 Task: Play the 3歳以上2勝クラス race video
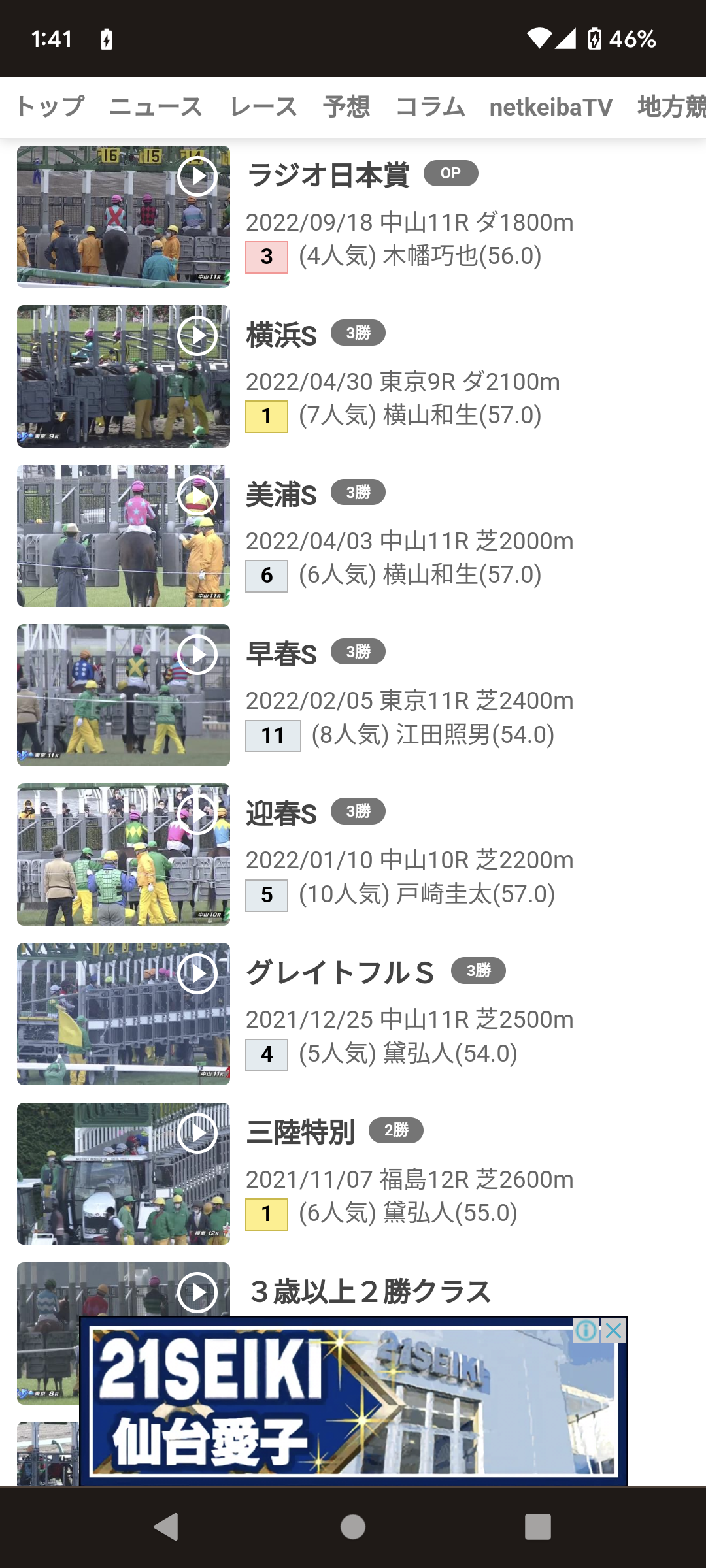pyautogui.click(x=197, y=1292)
